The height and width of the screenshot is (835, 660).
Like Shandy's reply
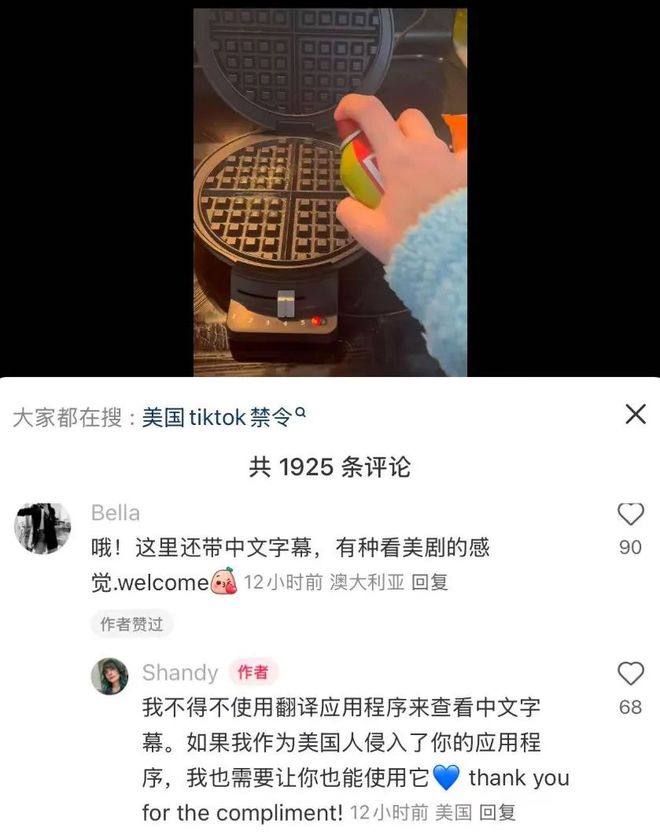click(630, 674)
